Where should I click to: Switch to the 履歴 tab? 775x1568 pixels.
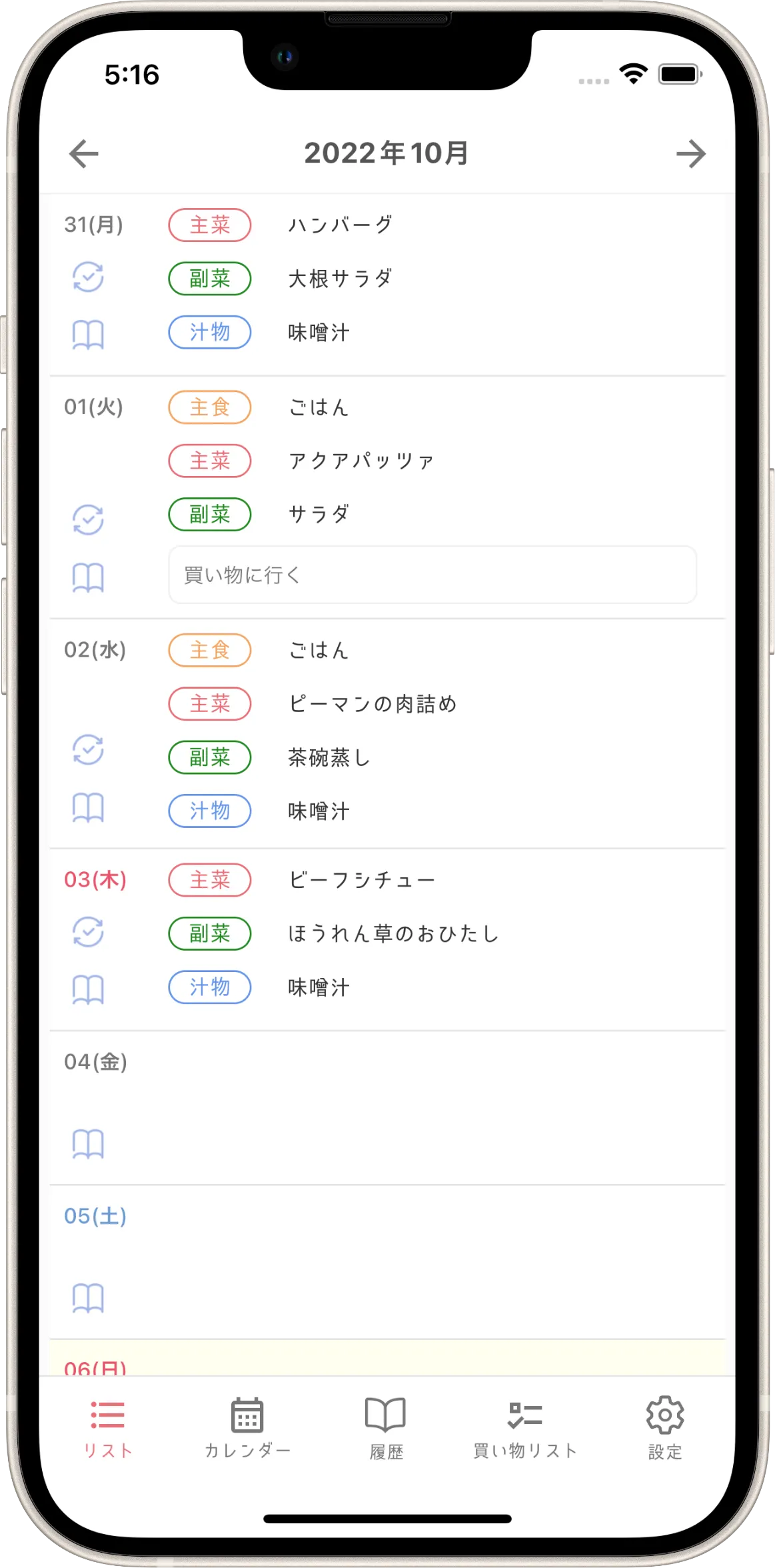pyautogui.click(x=386, y=1428)
